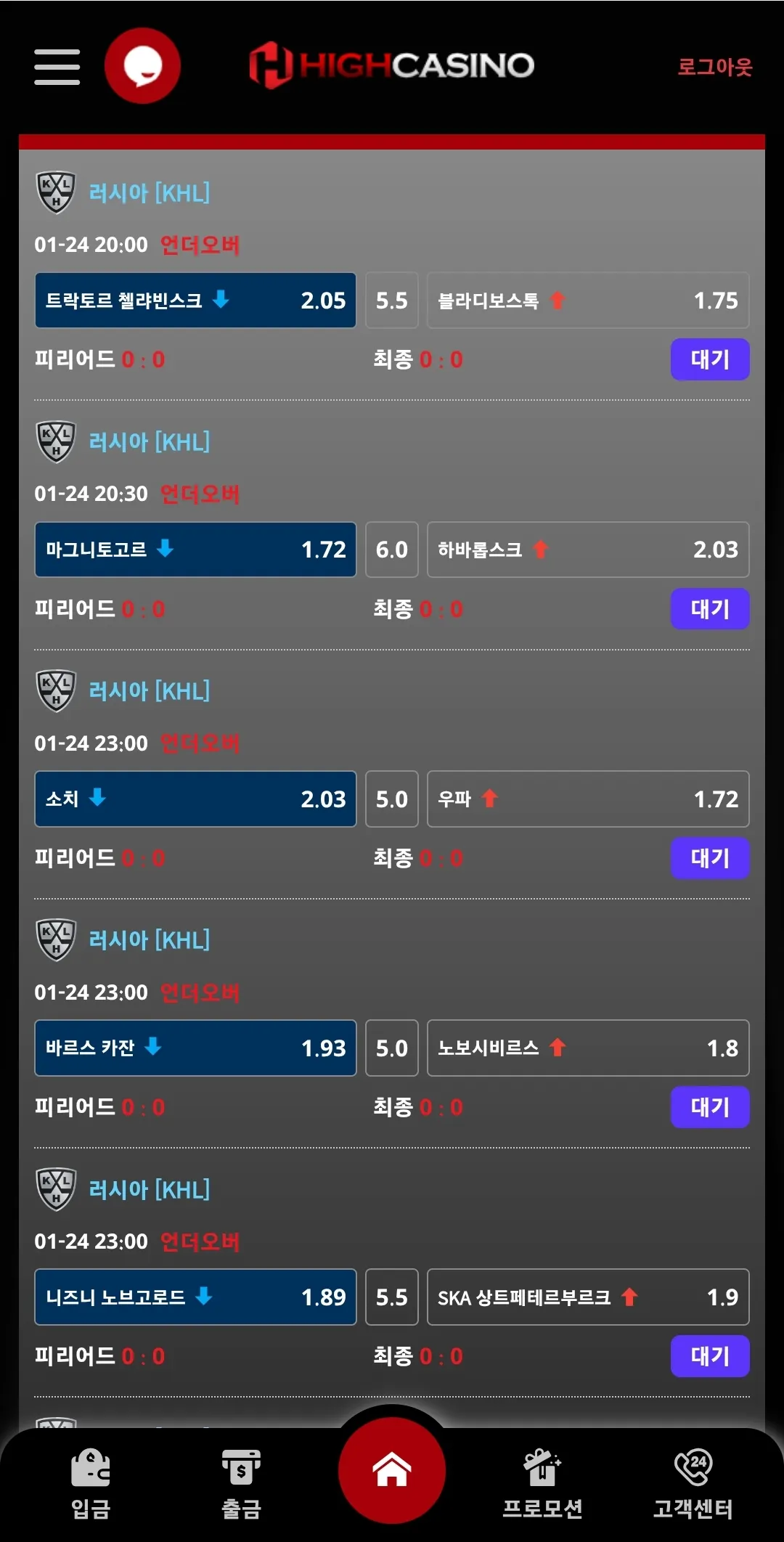Bet on 노보시비르스 over at 1.8
Screen dimensions: 784x1542
(x=588, y=1048)
